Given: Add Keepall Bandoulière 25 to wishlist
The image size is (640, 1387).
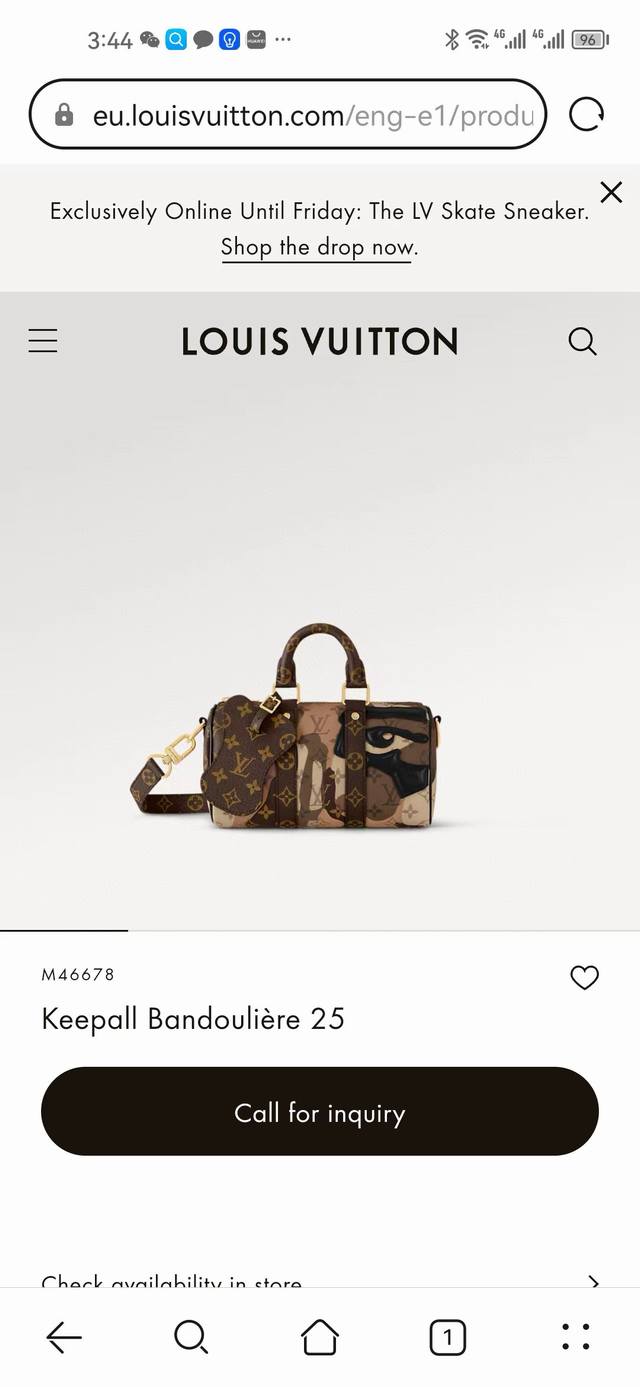Looking at the screenshot, I should coord(584,977).
